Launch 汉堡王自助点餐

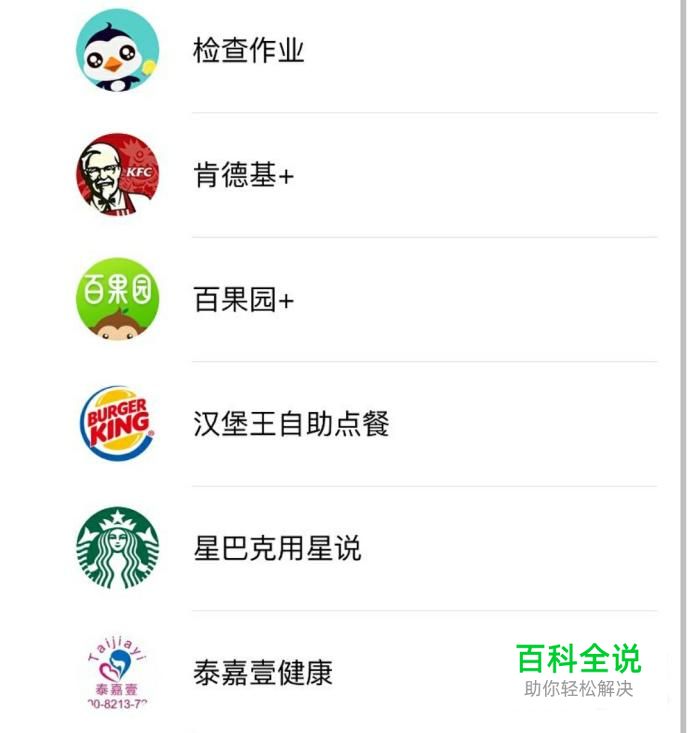[290, 424]
